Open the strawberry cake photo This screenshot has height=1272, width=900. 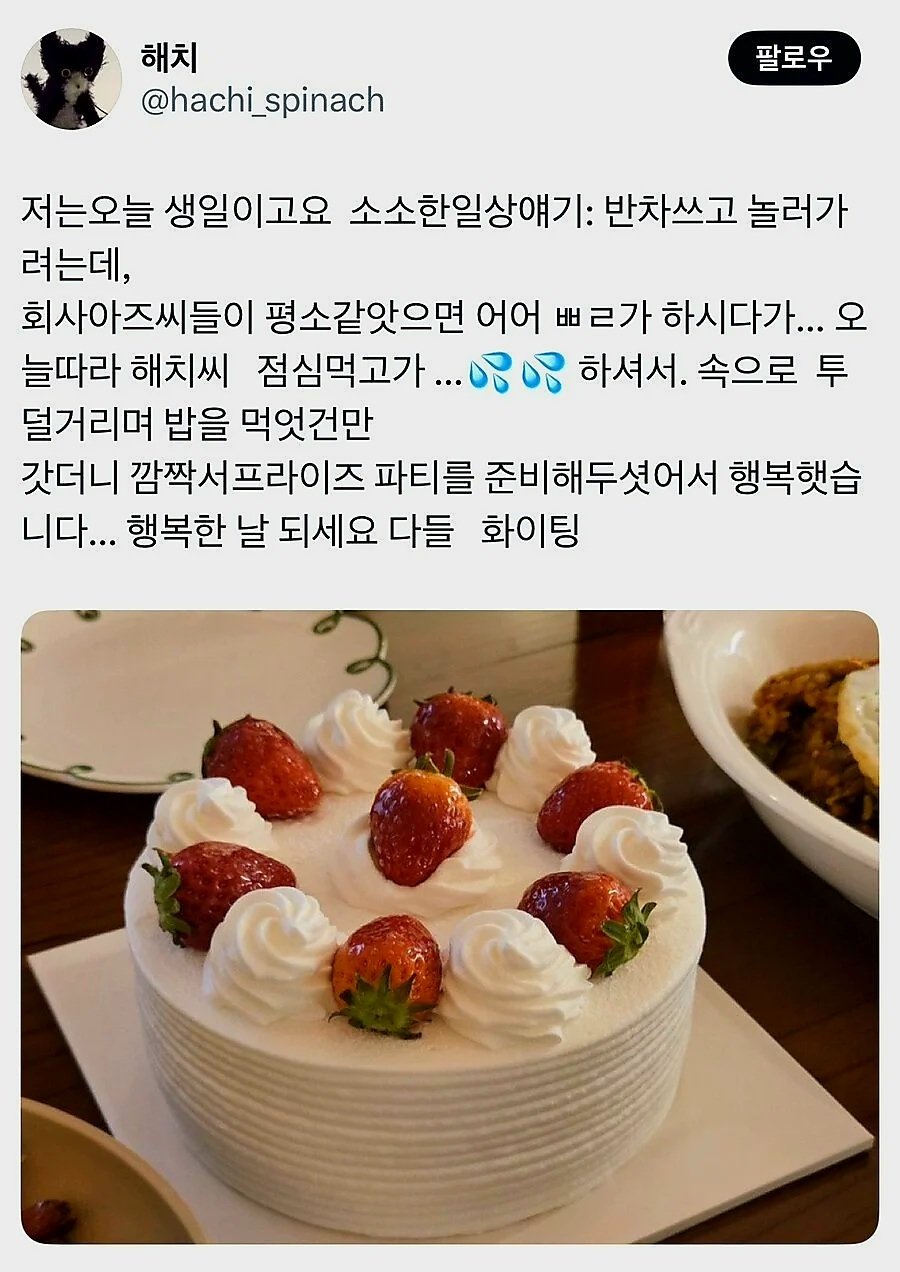click(450, 925)
